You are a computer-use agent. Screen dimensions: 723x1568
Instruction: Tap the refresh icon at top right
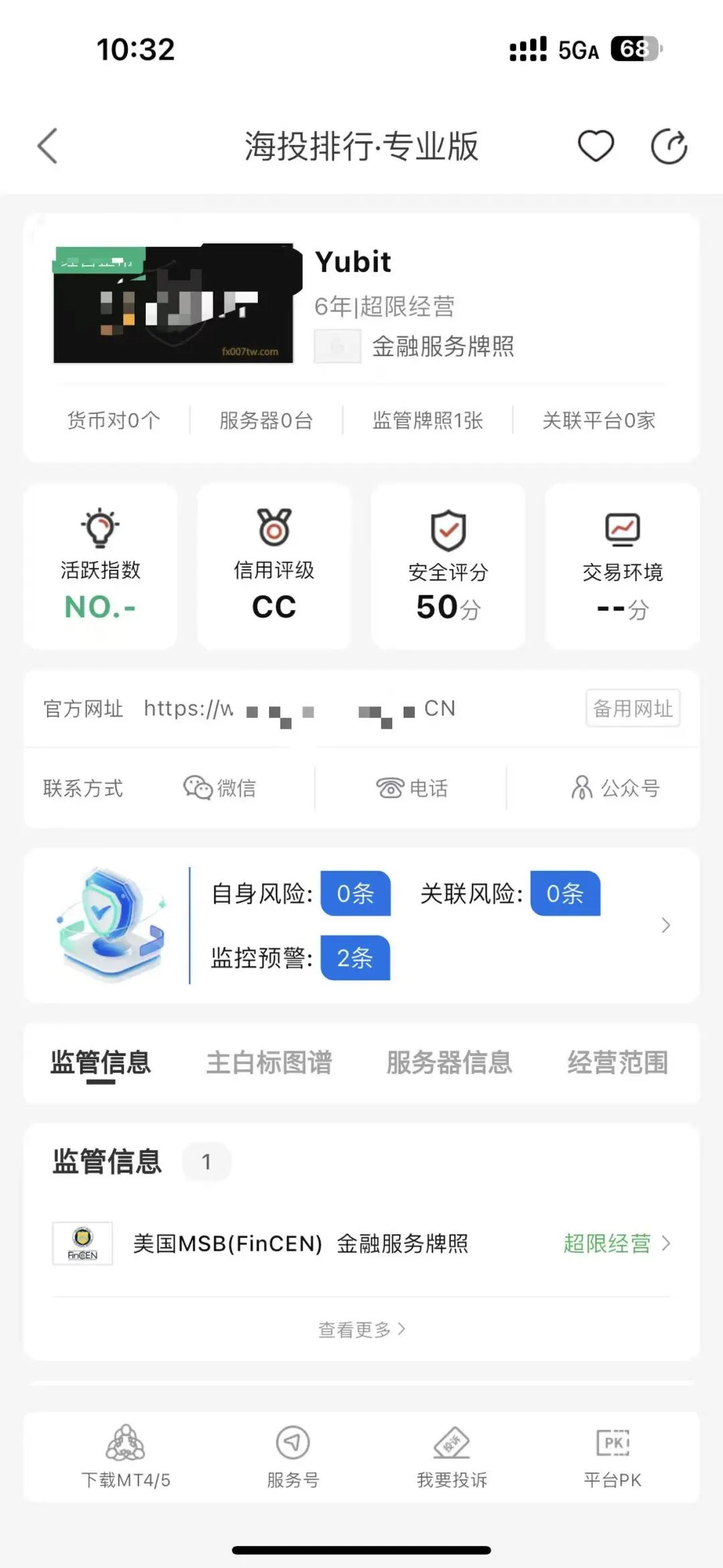(x=668, y=145)
